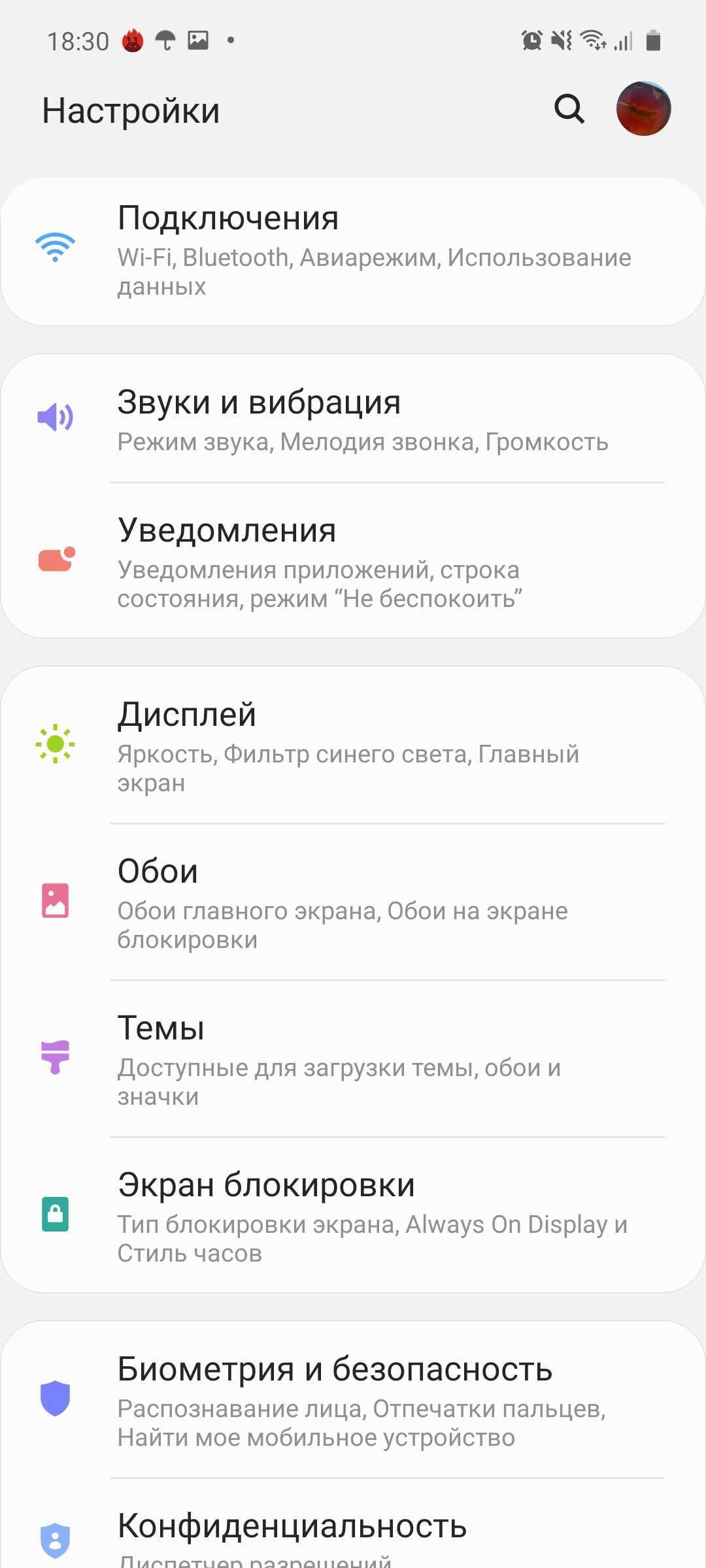The image size is (706, 1568).
Task: Open Уведомления settings
Action: 353,561
